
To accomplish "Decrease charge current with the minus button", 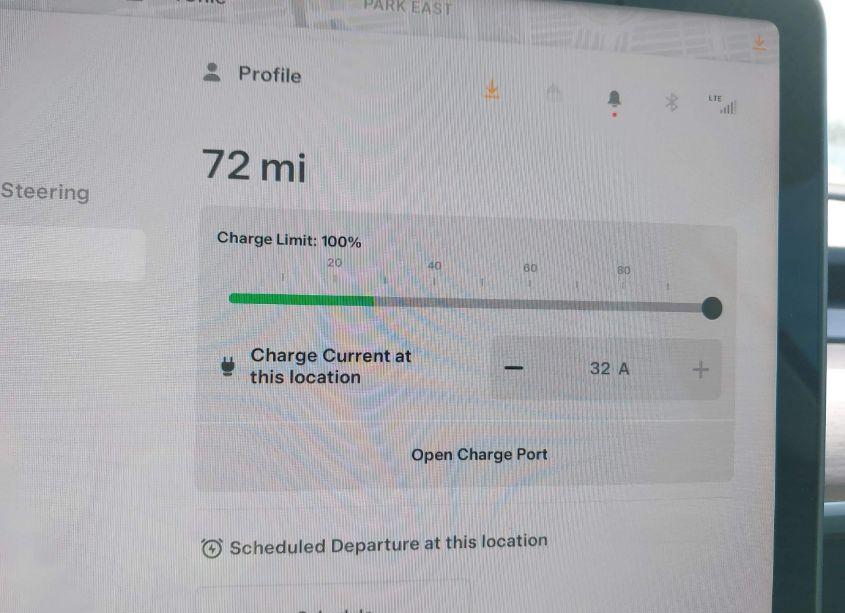I will pyautogui.click(x=514, y=368).
